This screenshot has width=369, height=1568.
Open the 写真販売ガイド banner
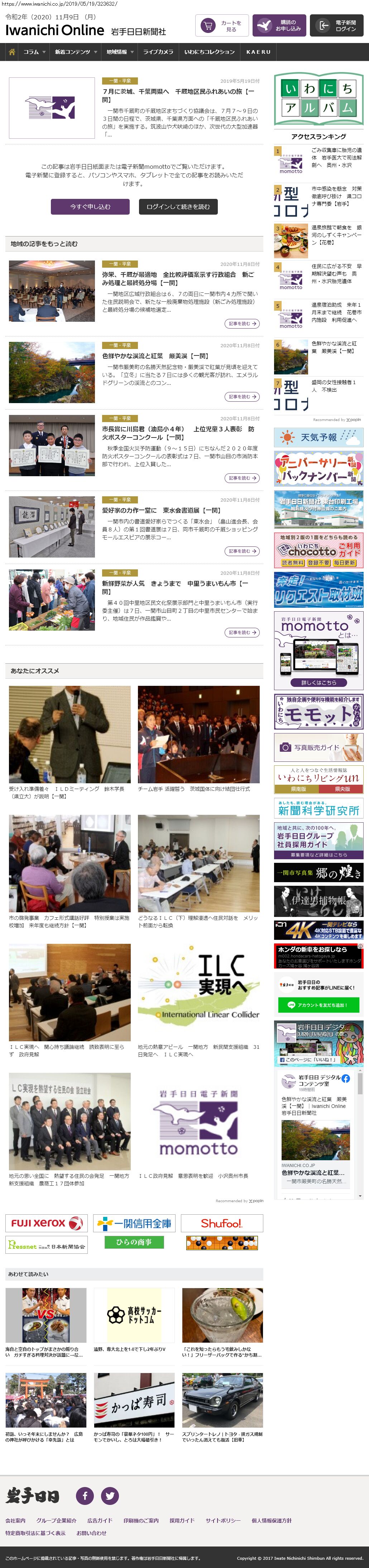pyautogui.click(x=318, y=747)
